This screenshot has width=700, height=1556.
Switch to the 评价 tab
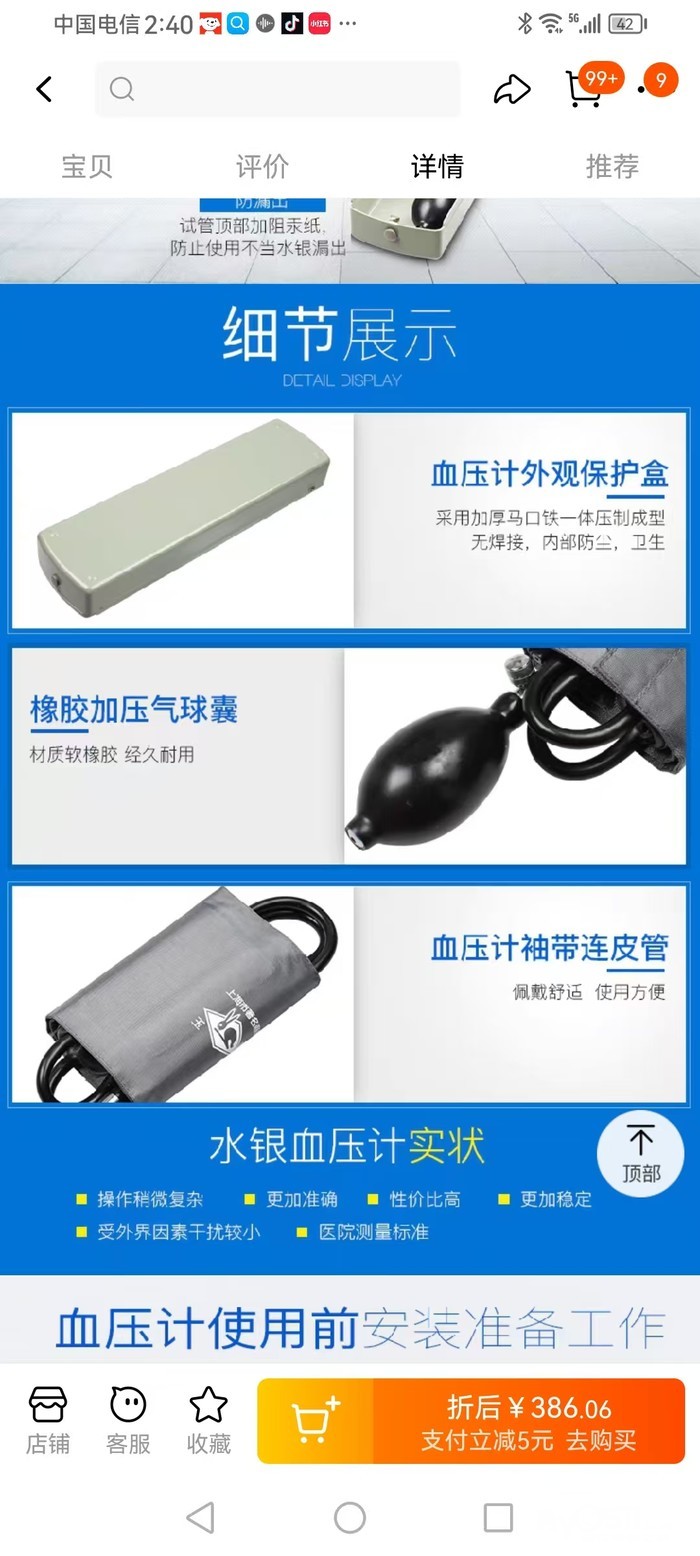[262, 166]
